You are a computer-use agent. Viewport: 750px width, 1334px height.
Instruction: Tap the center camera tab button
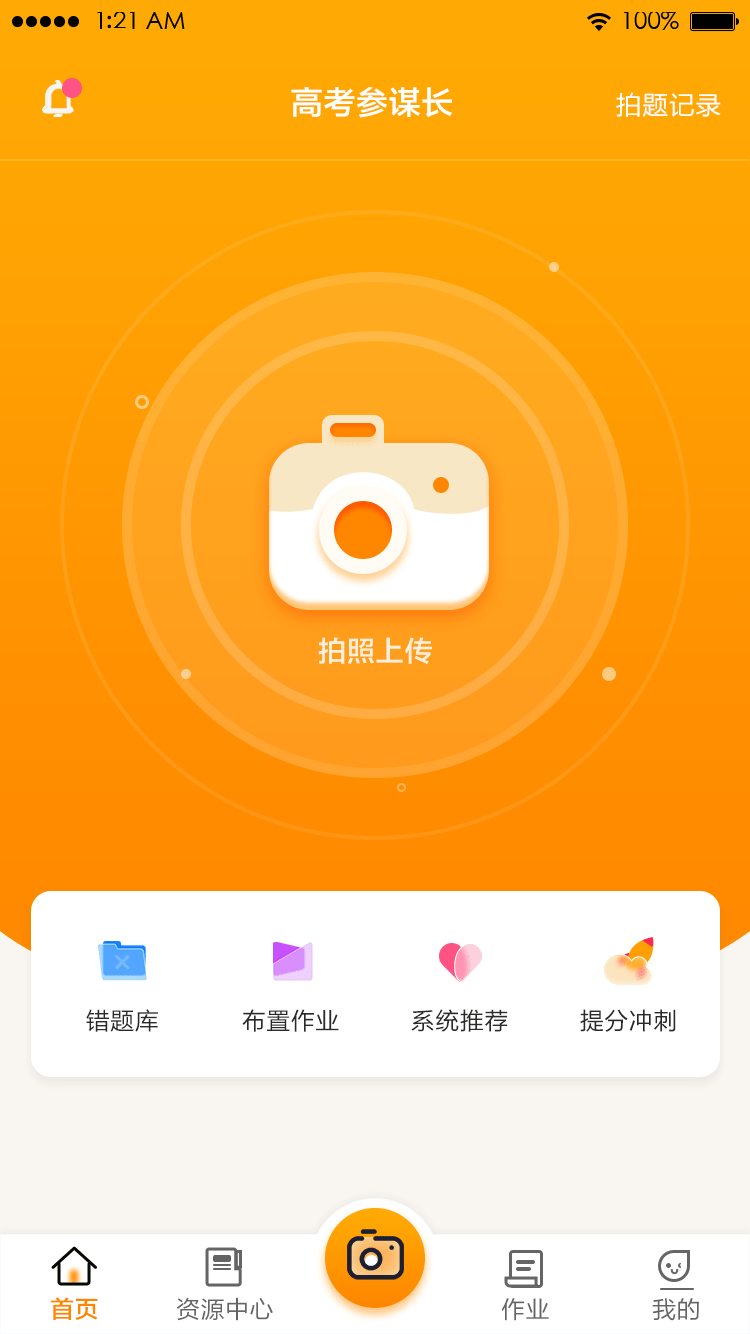(375, 1257)
